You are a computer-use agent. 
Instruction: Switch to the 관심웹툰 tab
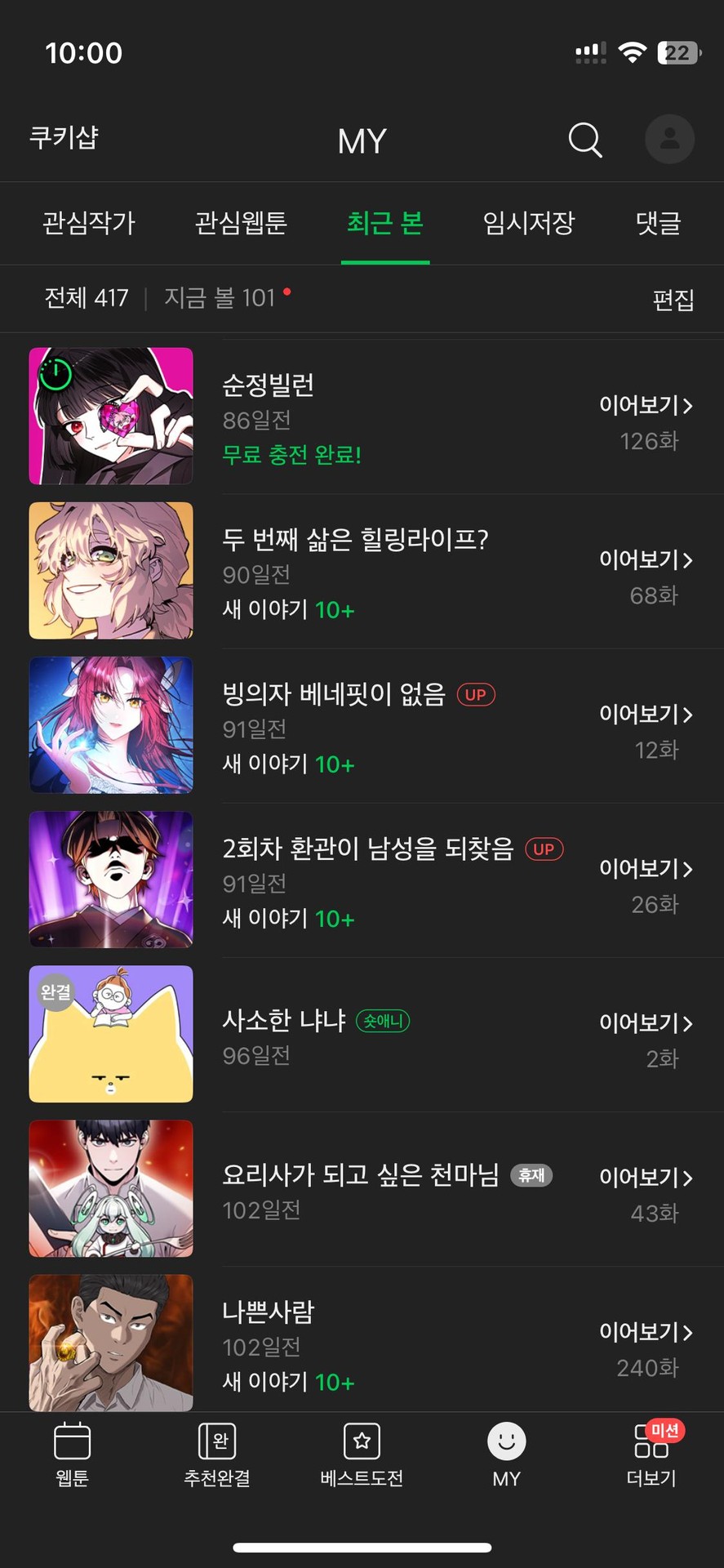click(x=241, y=223)
